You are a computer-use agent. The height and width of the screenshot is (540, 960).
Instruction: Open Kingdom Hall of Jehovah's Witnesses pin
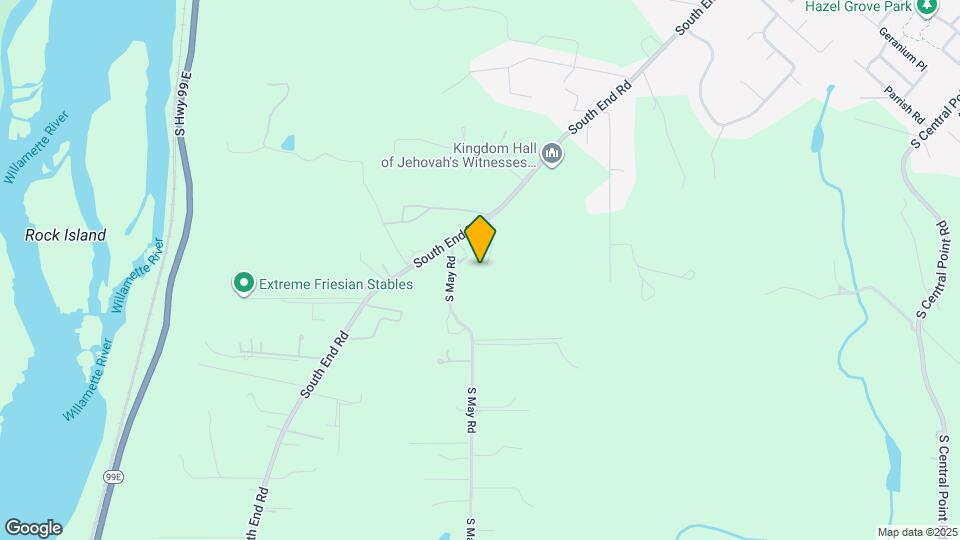553,154
